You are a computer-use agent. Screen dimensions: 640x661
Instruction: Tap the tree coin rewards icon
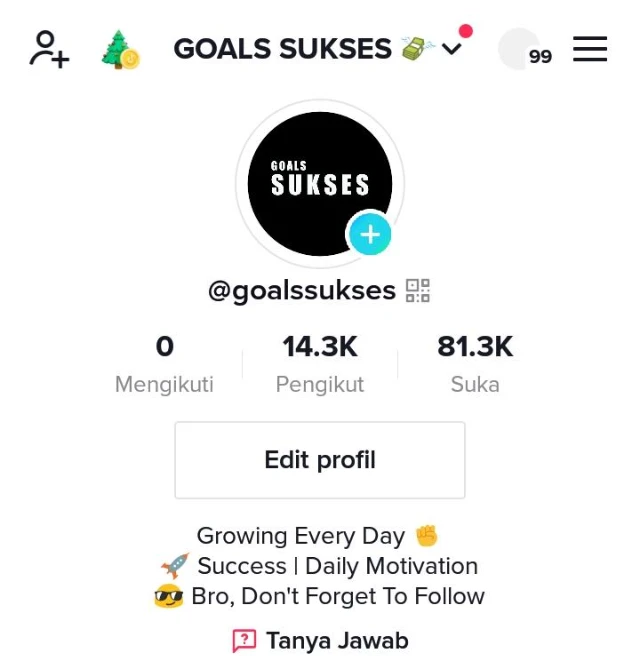[x=120, y=50]
